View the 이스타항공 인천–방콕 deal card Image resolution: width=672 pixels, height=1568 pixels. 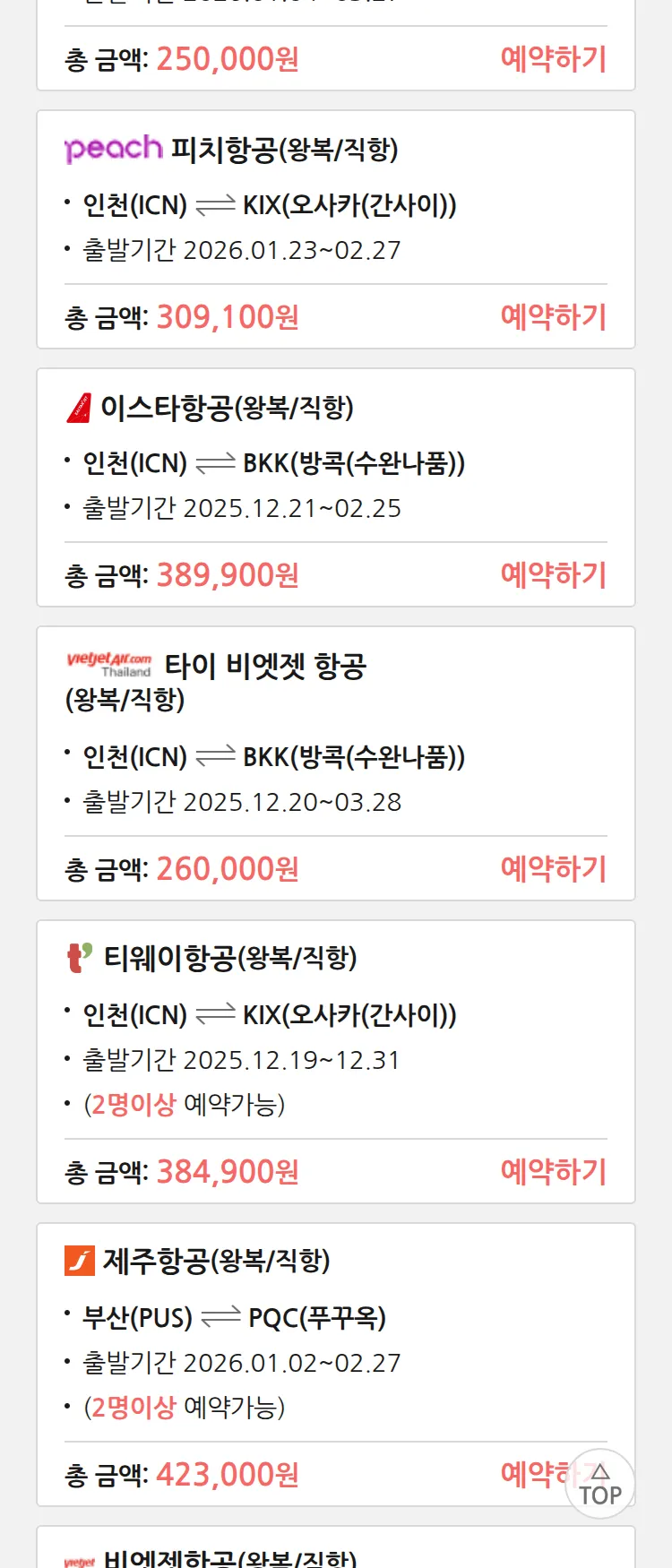point(335,464)
